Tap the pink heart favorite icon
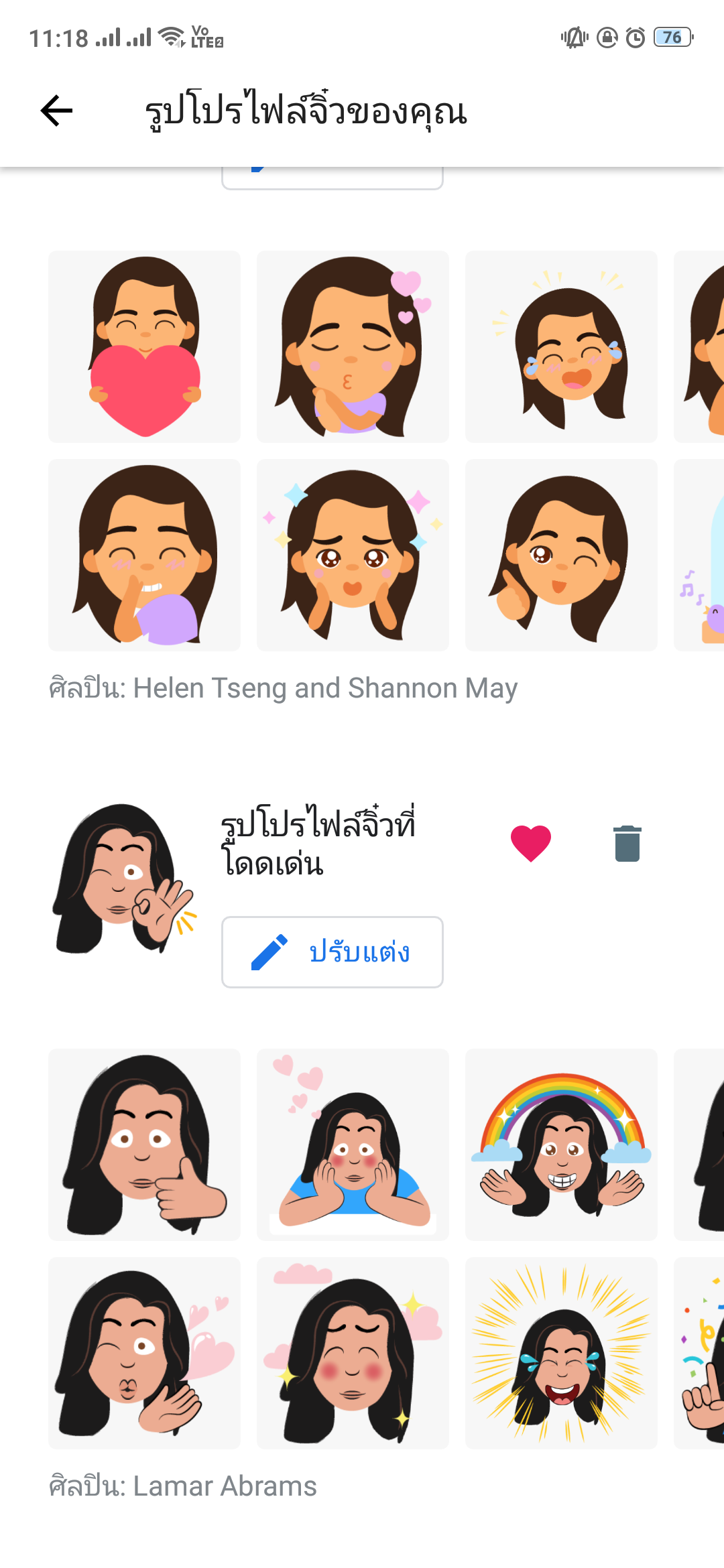724x1568 pixels. click(x=530, y=843)
